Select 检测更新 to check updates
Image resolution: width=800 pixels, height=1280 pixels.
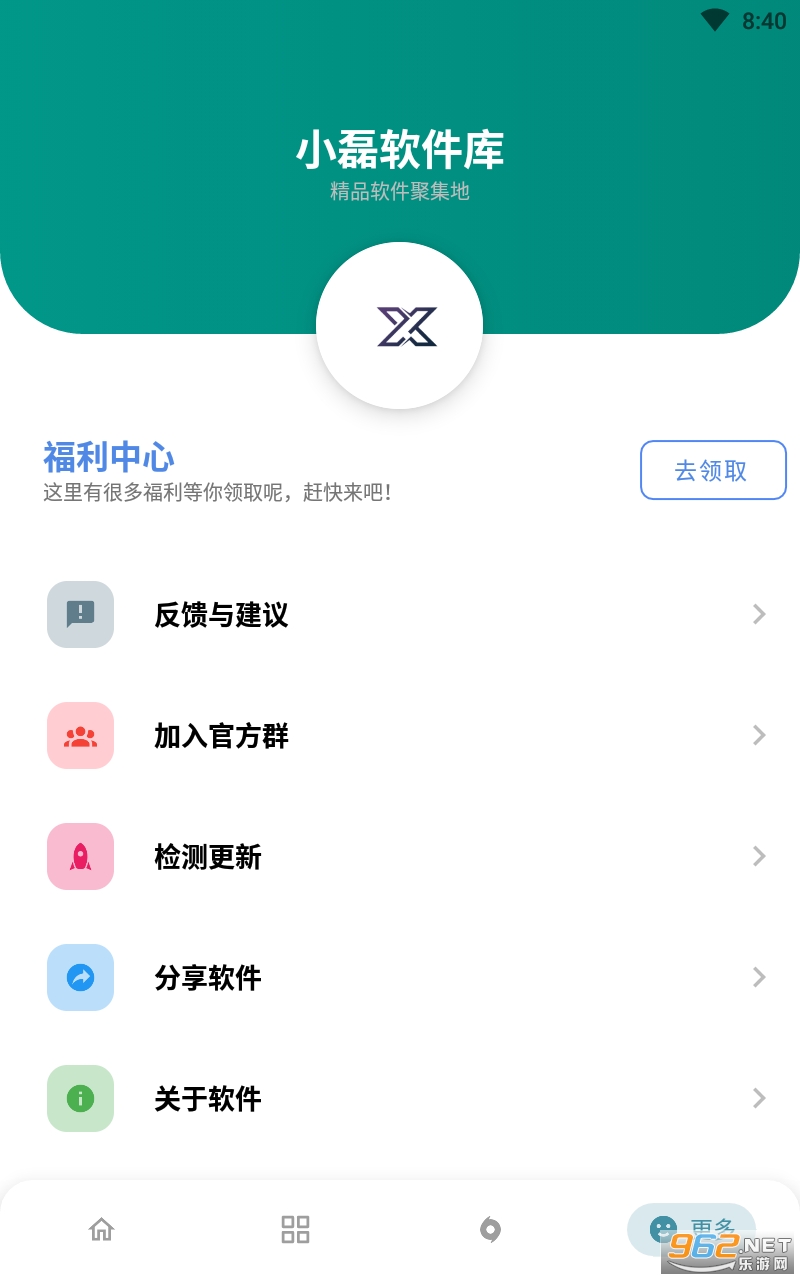[x=400, y=857]
